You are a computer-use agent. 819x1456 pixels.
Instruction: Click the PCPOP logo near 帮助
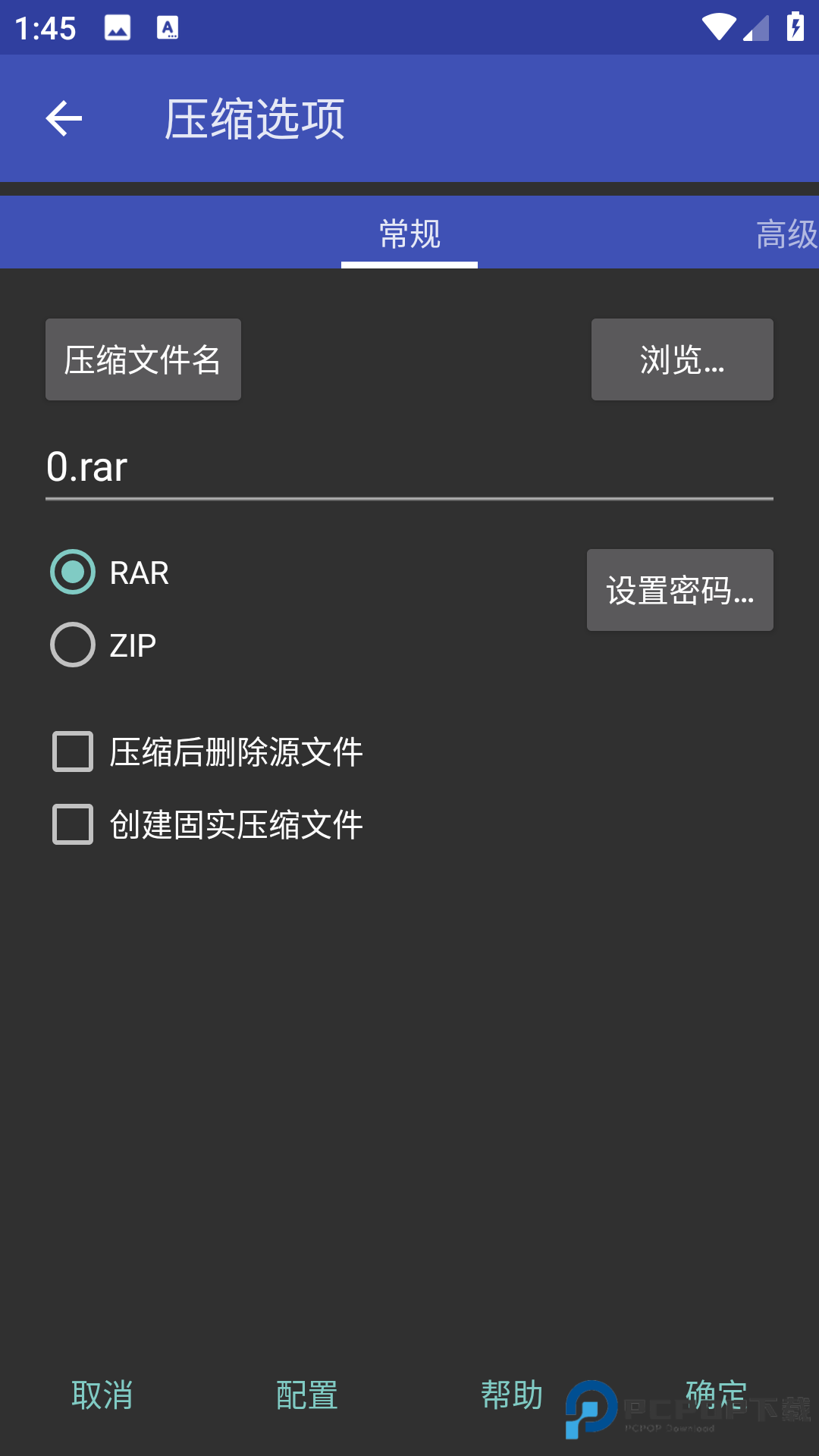click(x=590, y=1408)
